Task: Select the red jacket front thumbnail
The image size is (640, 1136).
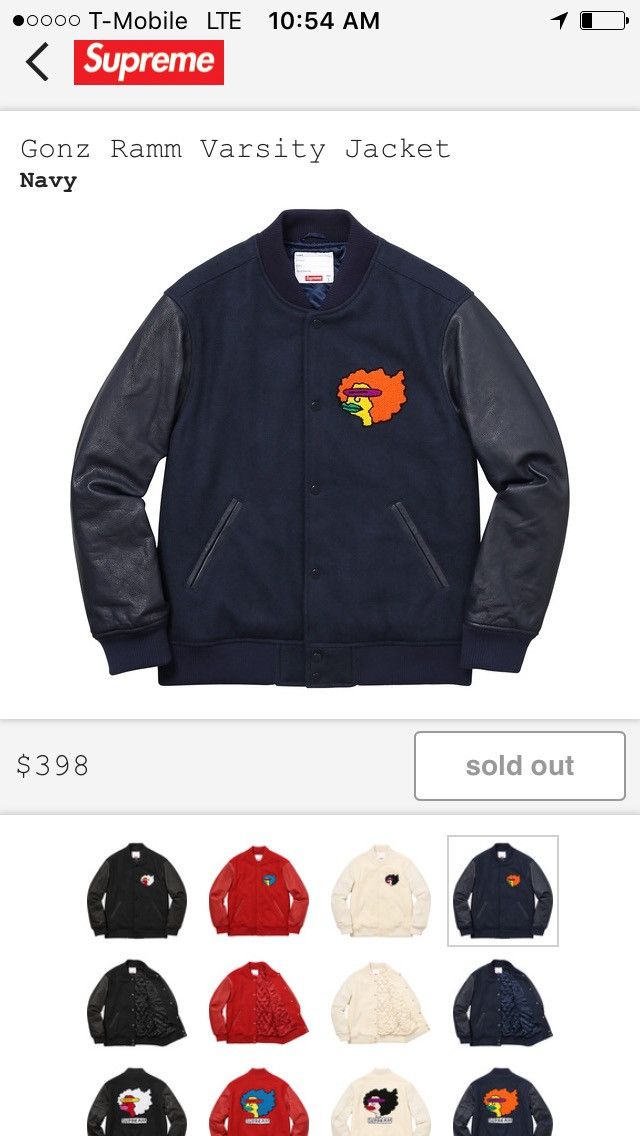Action: click(x=259, y=890)
